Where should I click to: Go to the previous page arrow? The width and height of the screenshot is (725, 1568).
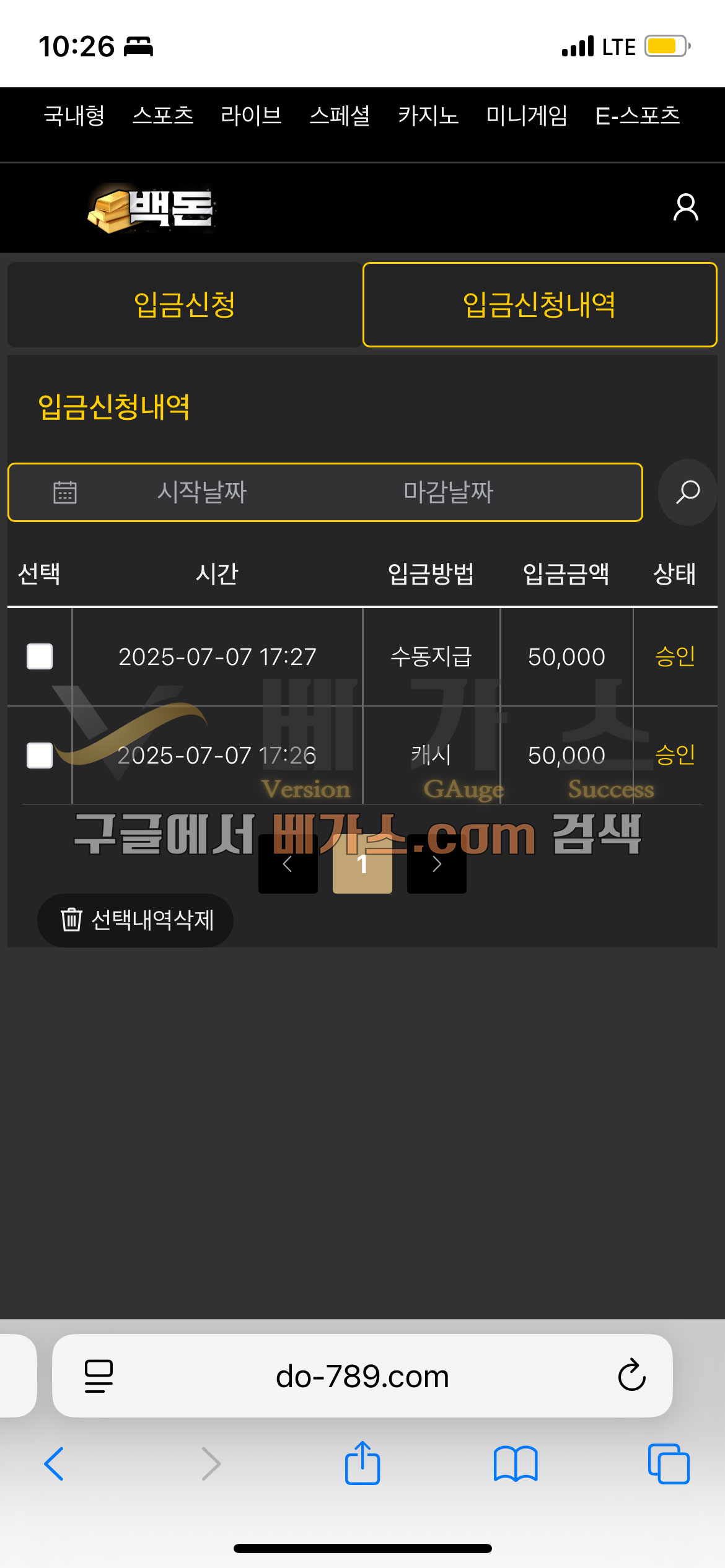point(288,864)
